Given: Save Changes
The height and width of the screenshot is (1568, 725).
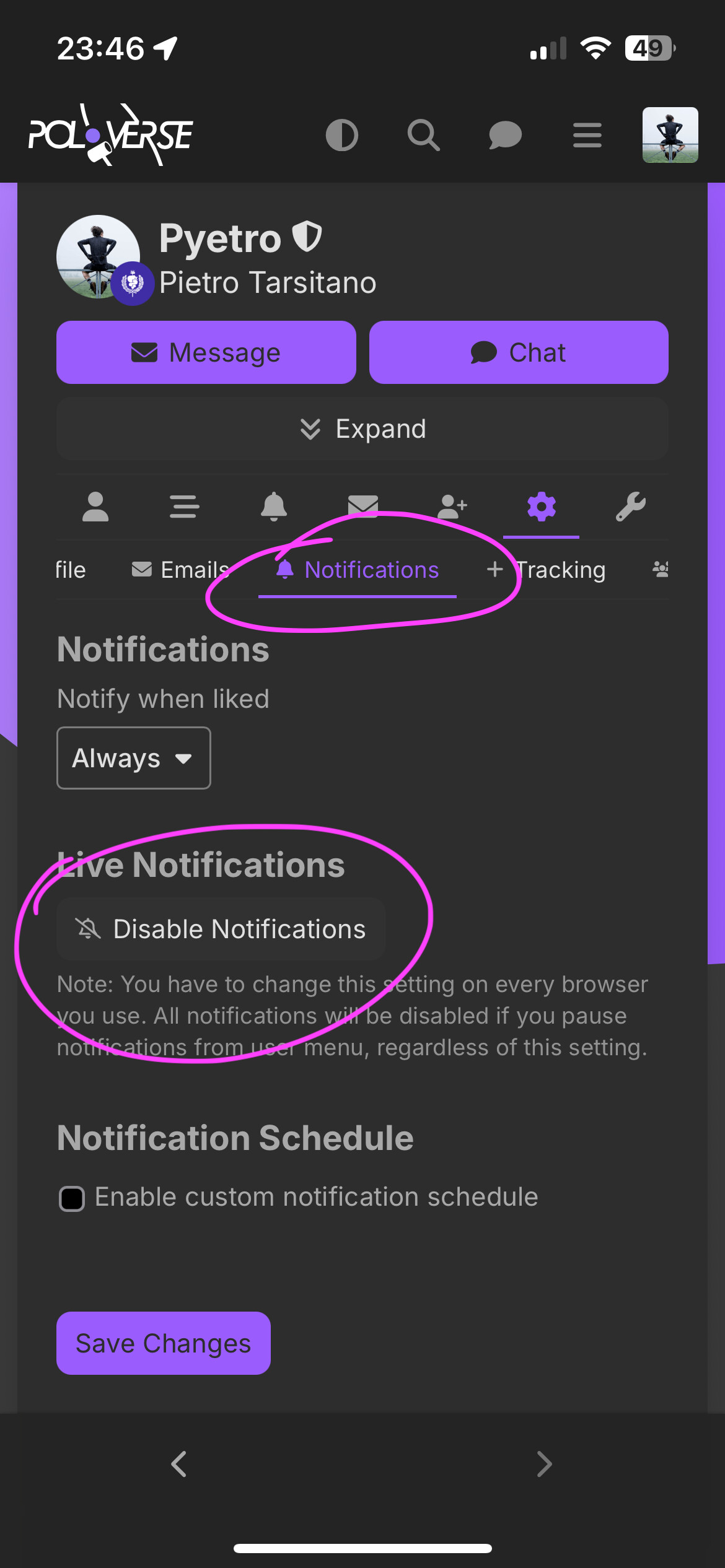Looking at the screenshot, I should (164, 1343).
